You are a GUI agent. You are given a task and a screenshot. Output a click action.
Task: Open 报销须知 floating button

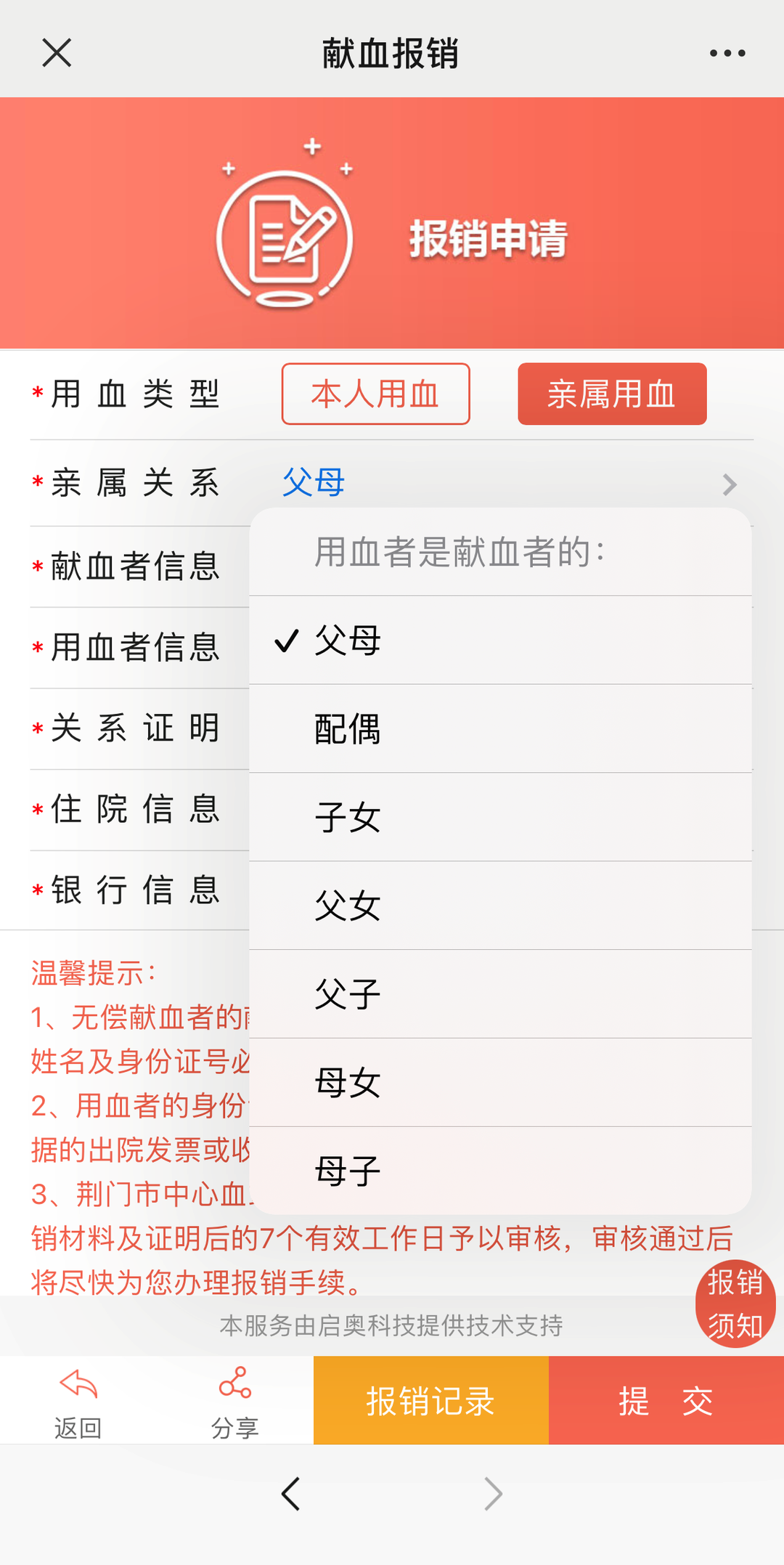tap(735, 1304)
